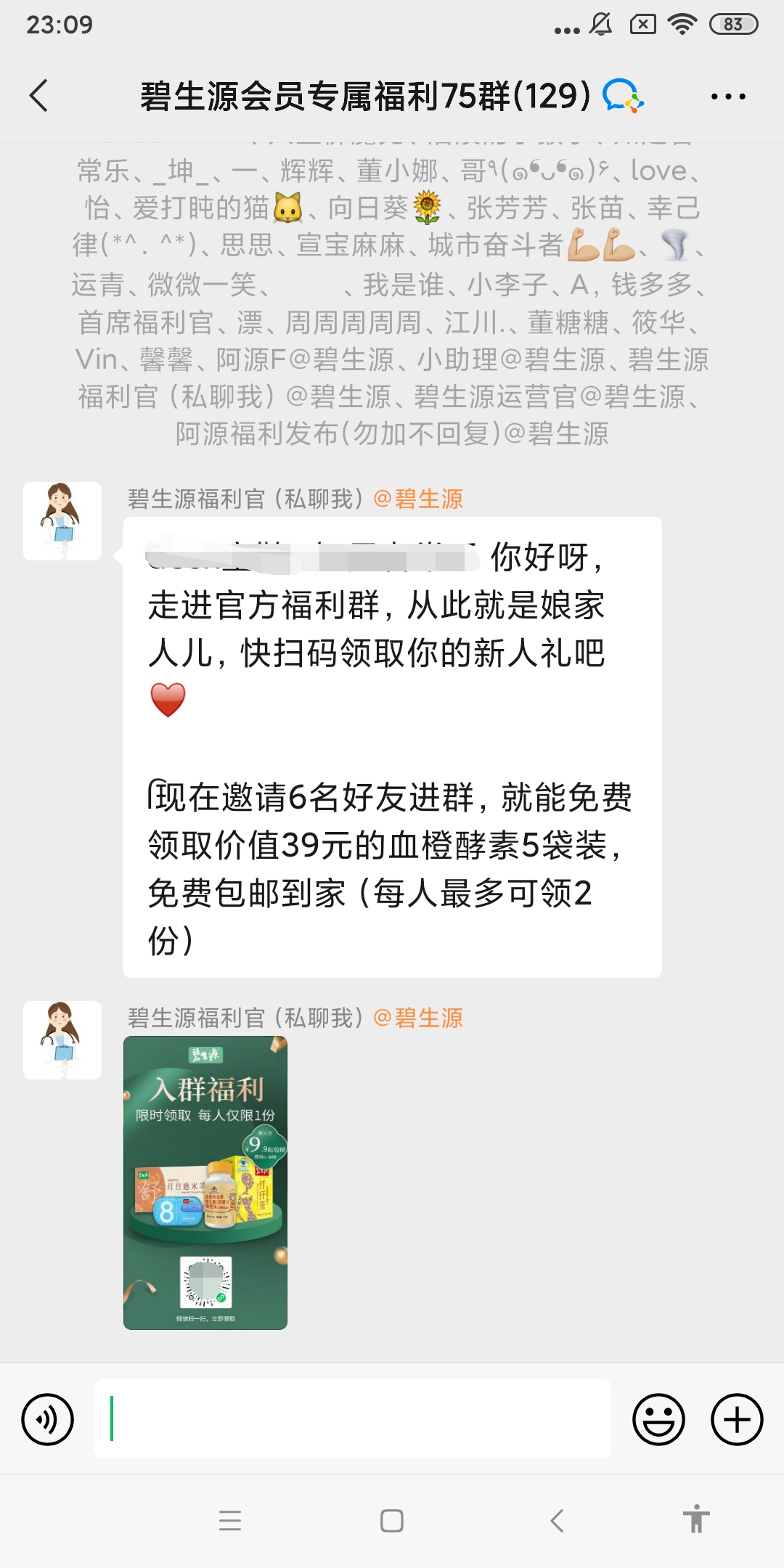This screenshot has width=784, height=1568.
Task: Go back from the group chat
Action: (x=39, y=96)
